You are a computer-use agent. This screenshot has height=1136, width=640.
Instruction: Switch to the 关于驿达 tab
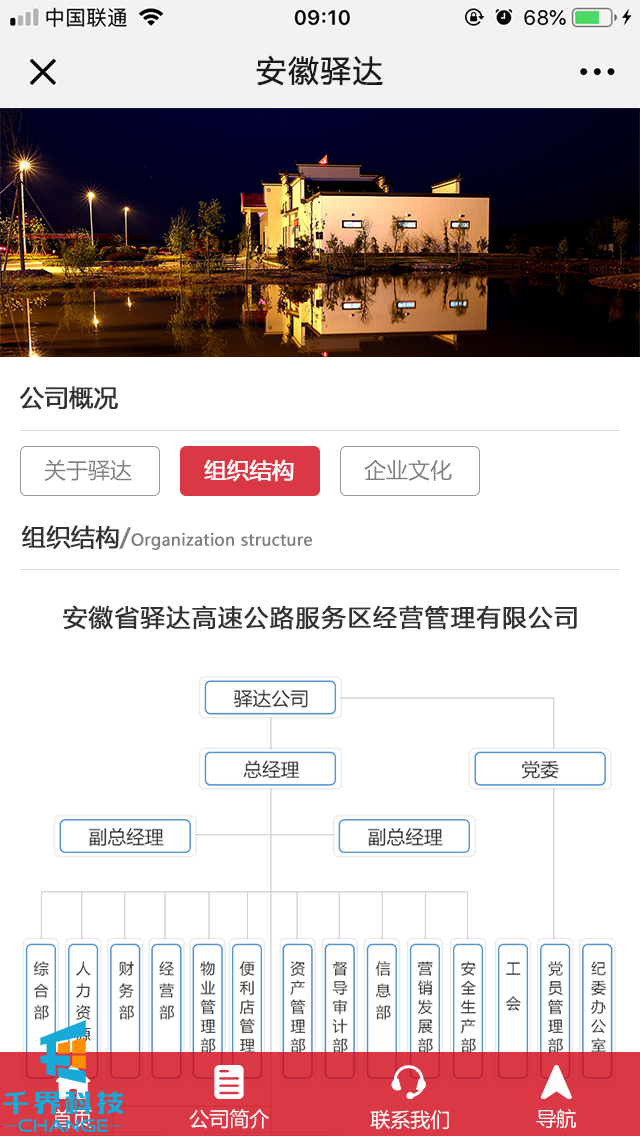[90, 471]
